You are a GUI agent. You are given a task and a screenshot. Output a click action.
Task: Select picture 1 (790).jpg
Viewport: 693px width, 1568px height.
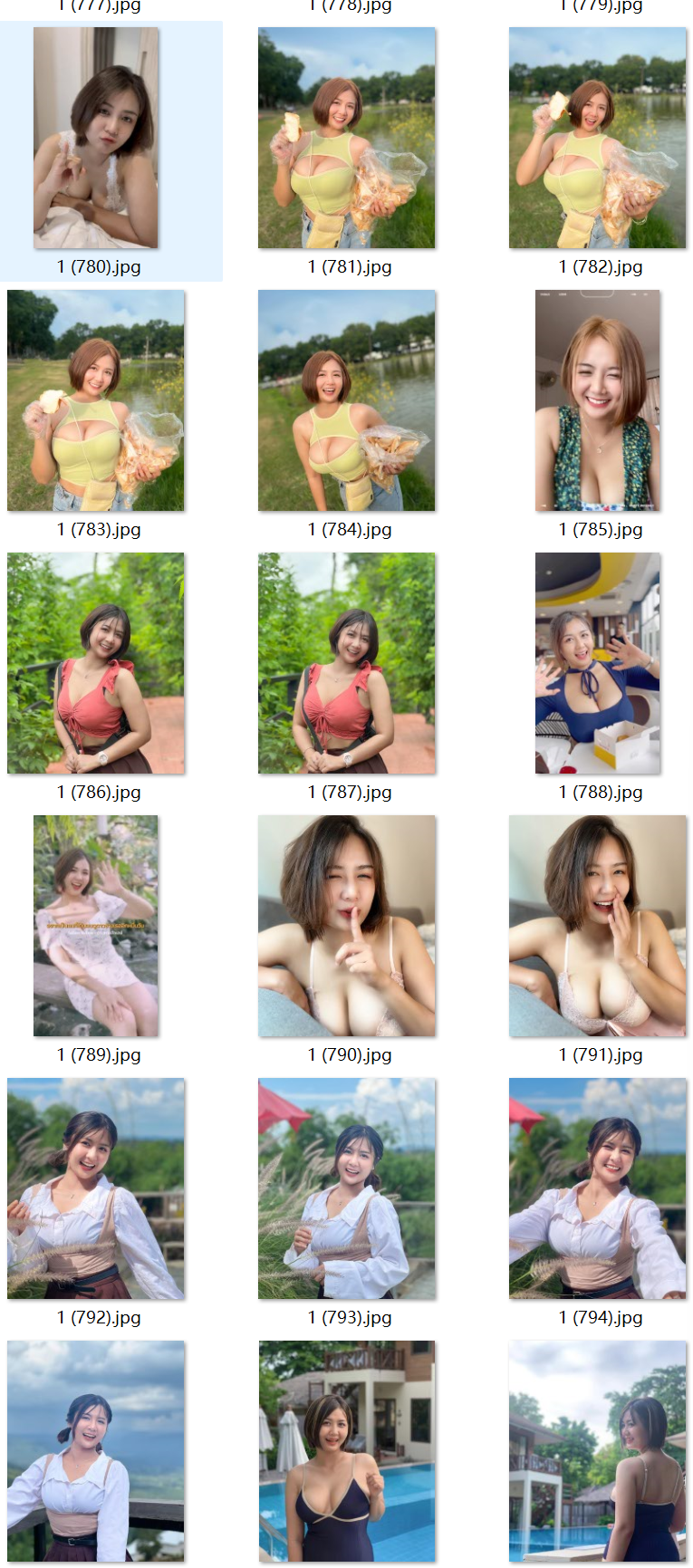pyautogui.click(x=346, y=926)
